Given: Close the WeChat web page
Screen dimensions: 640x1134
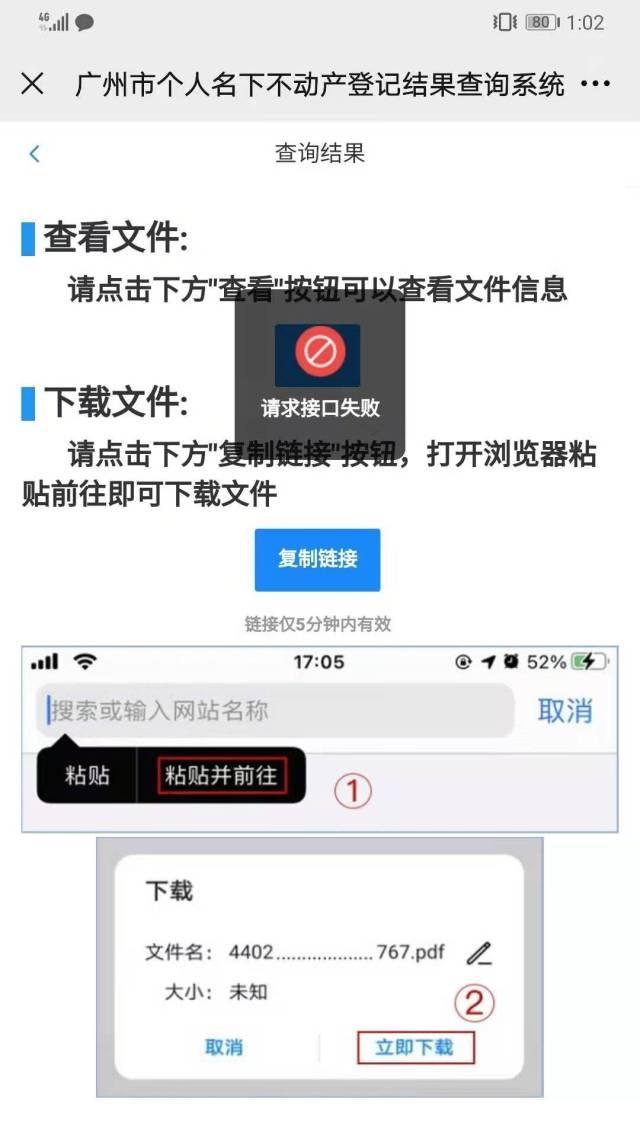Looking at the screenshot, I should tap(32, 84).
